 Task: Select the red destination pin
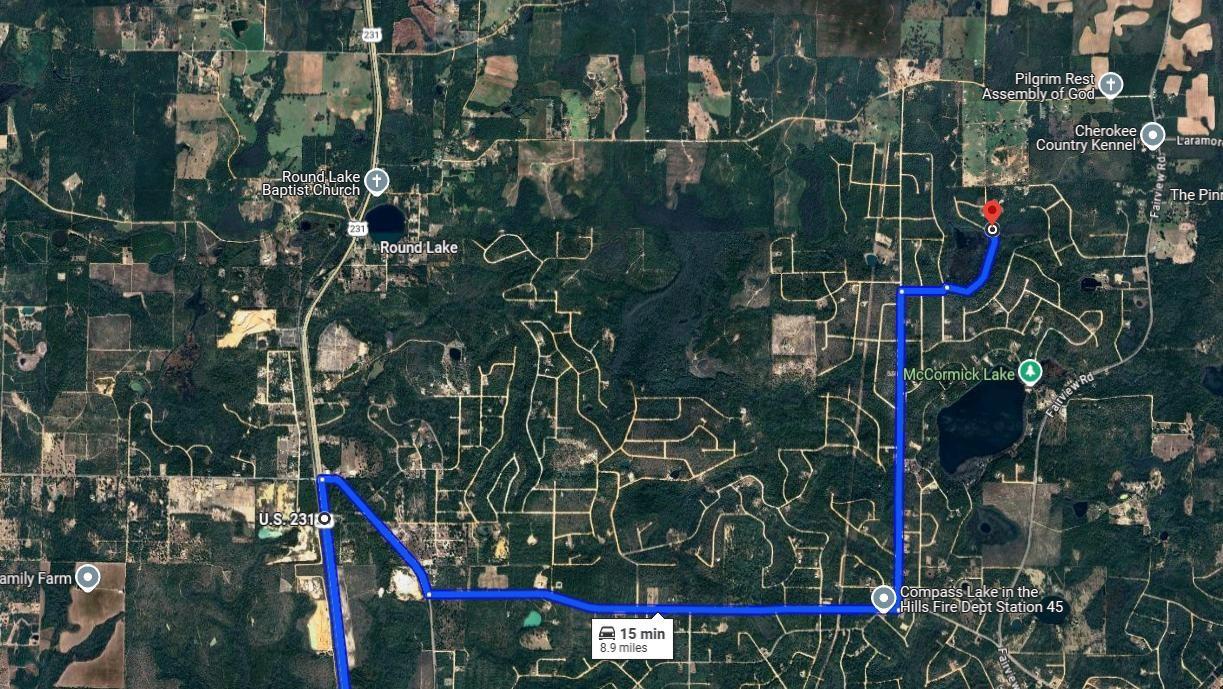pyautogui.click(x=991, y=214)
